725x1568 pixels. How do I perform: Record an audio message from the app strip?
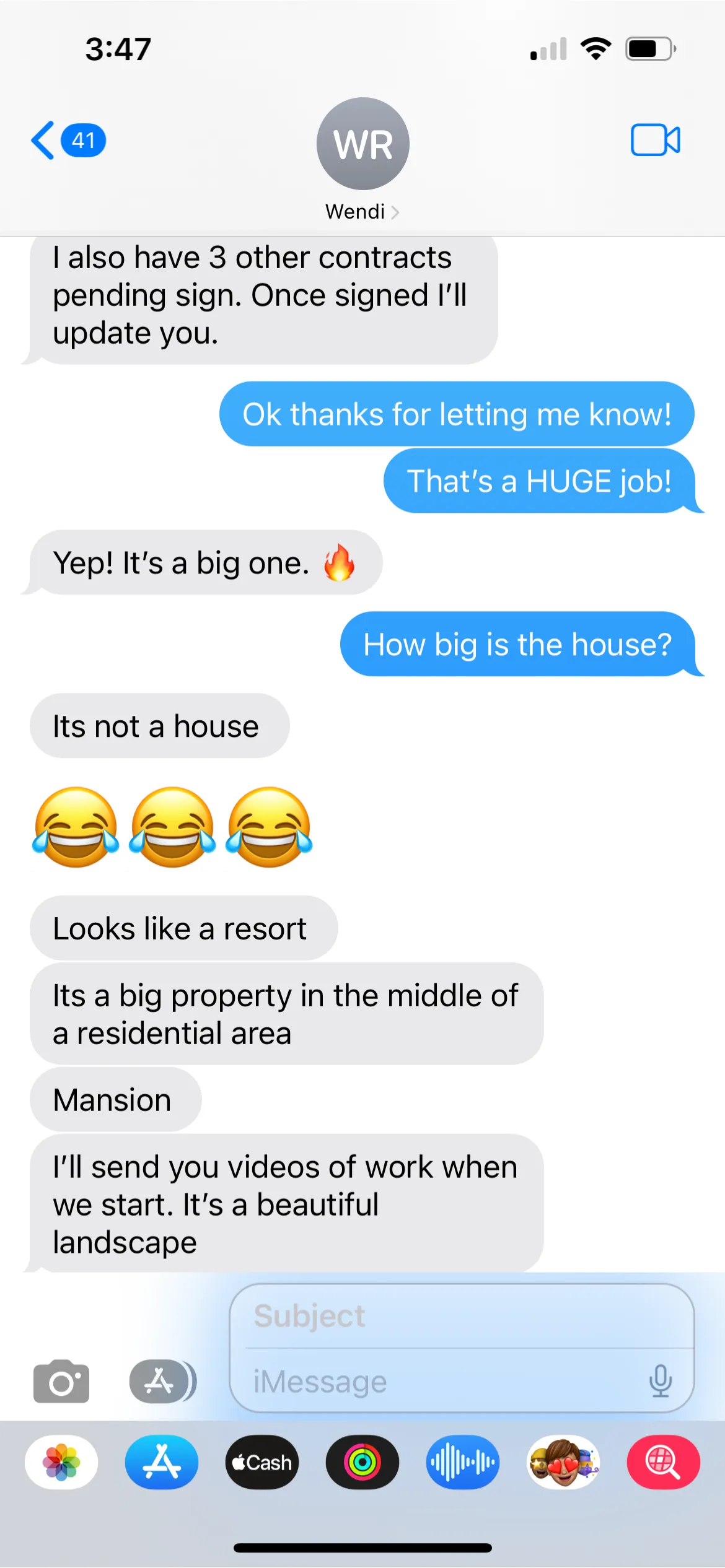tap(463, 1462)
